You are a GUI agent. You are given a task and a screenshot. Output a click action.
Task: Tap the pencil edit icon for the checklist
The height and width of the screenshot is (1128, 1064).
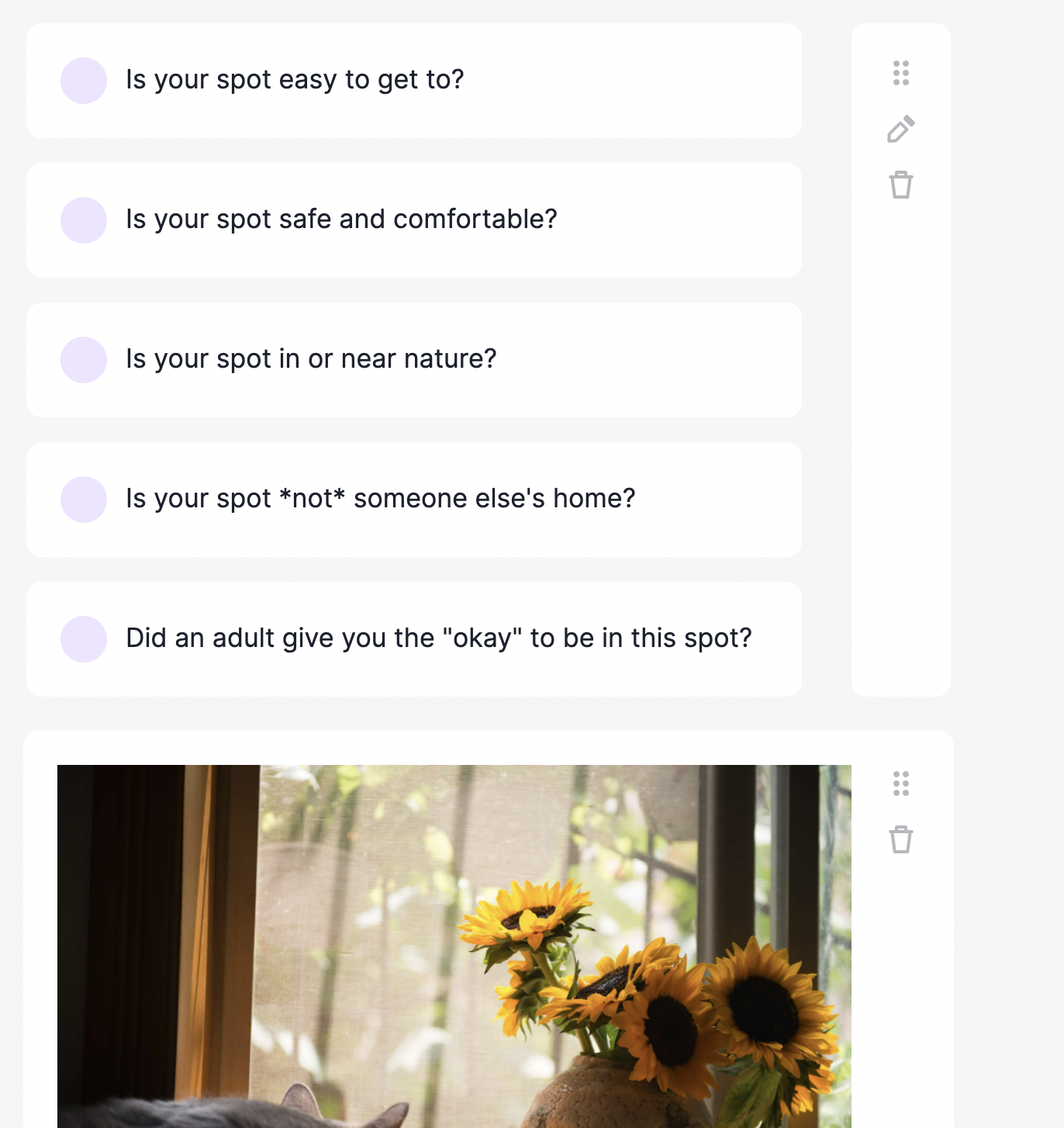coord(900,130)
